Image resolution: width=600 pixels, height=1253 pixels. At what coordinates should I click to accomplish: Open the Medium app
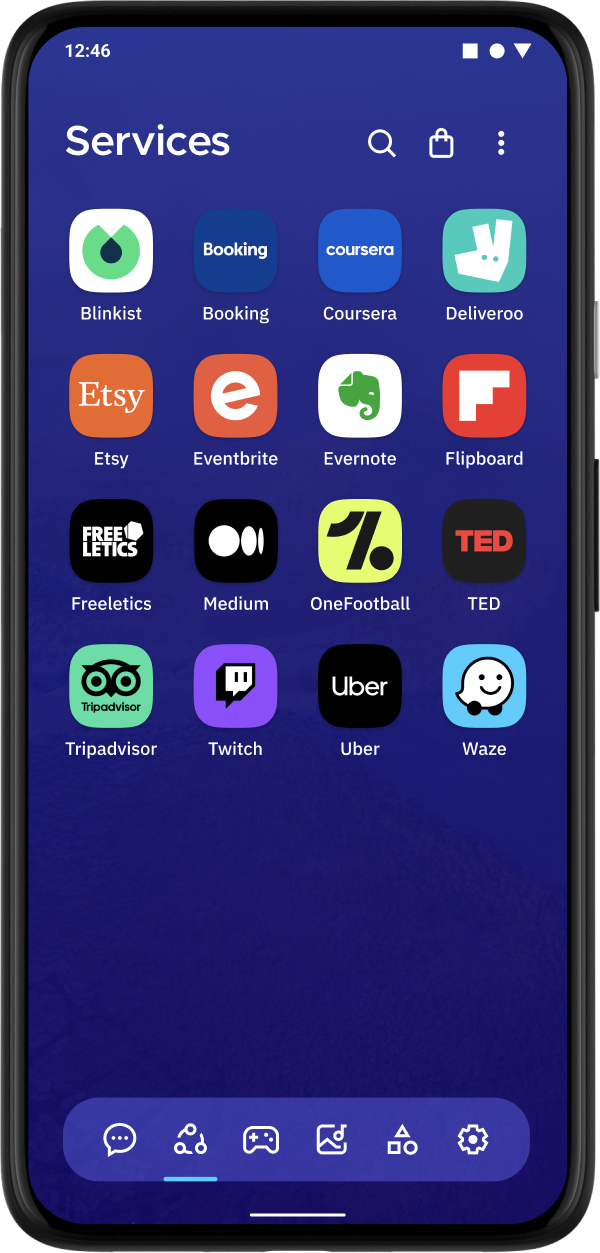235,541
